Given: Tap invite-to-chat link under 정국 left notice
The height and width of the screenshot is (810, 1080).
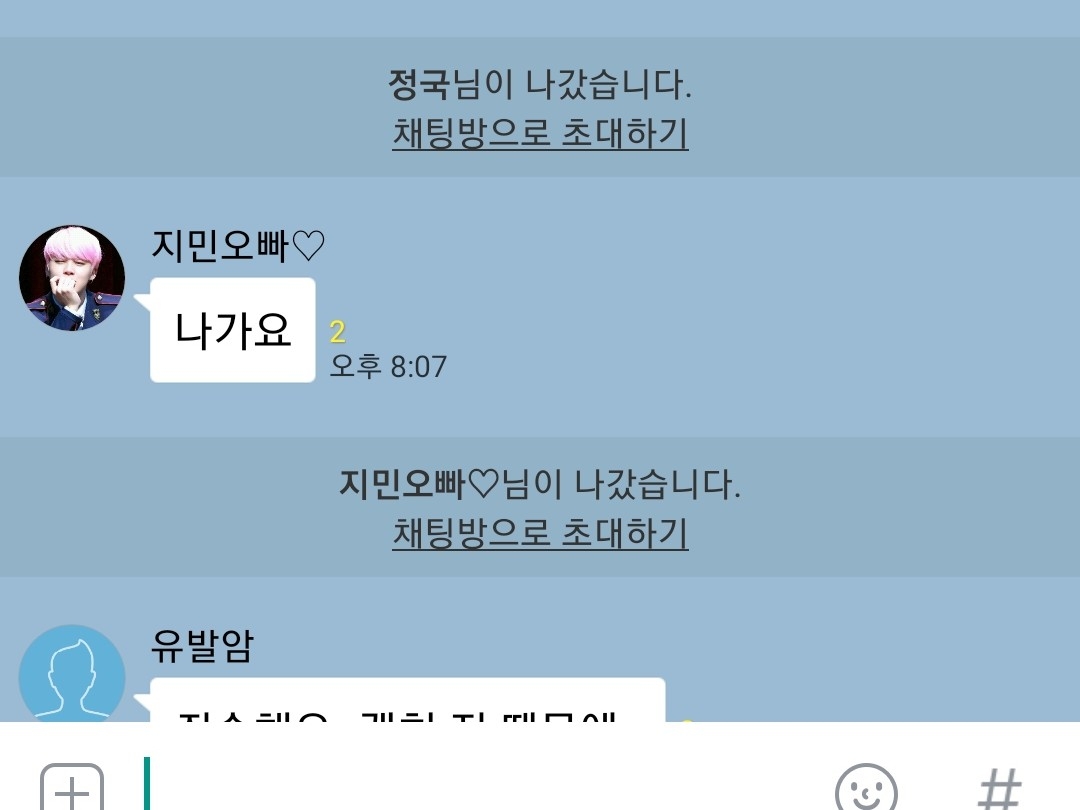Looking at the screenshot, I should click(x=540, y=133).
